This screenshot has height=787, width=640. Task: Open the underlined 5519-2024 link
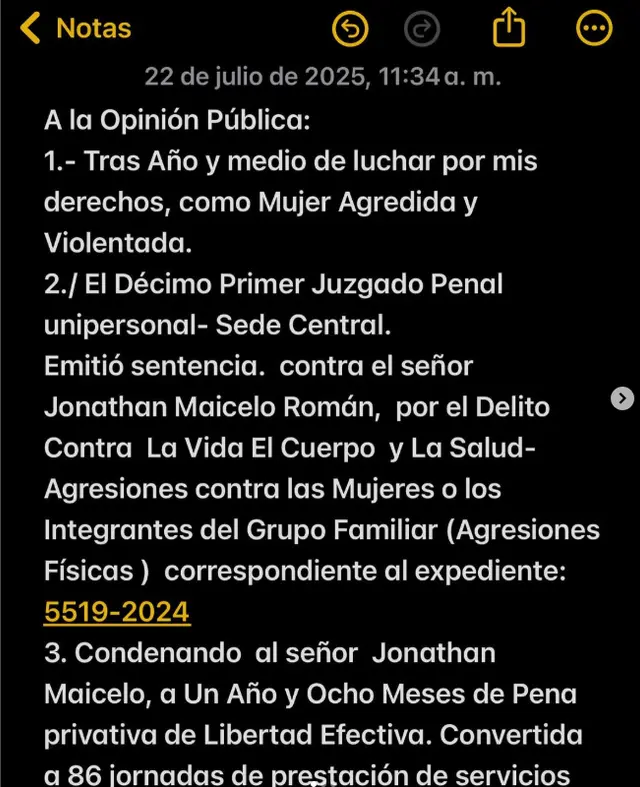(x=117, y=612)
